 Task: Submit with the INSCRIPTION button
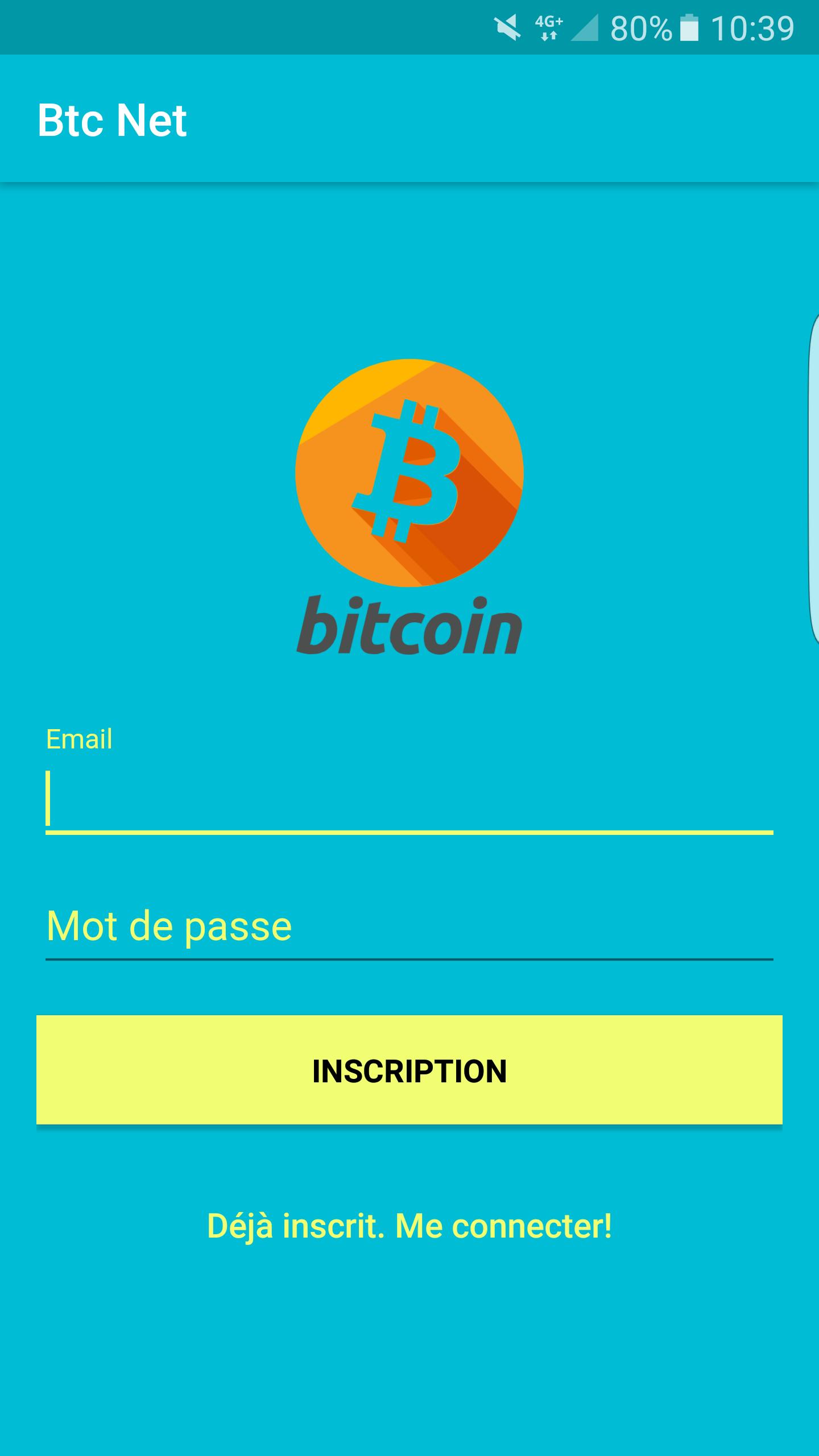coord(409,1070)
